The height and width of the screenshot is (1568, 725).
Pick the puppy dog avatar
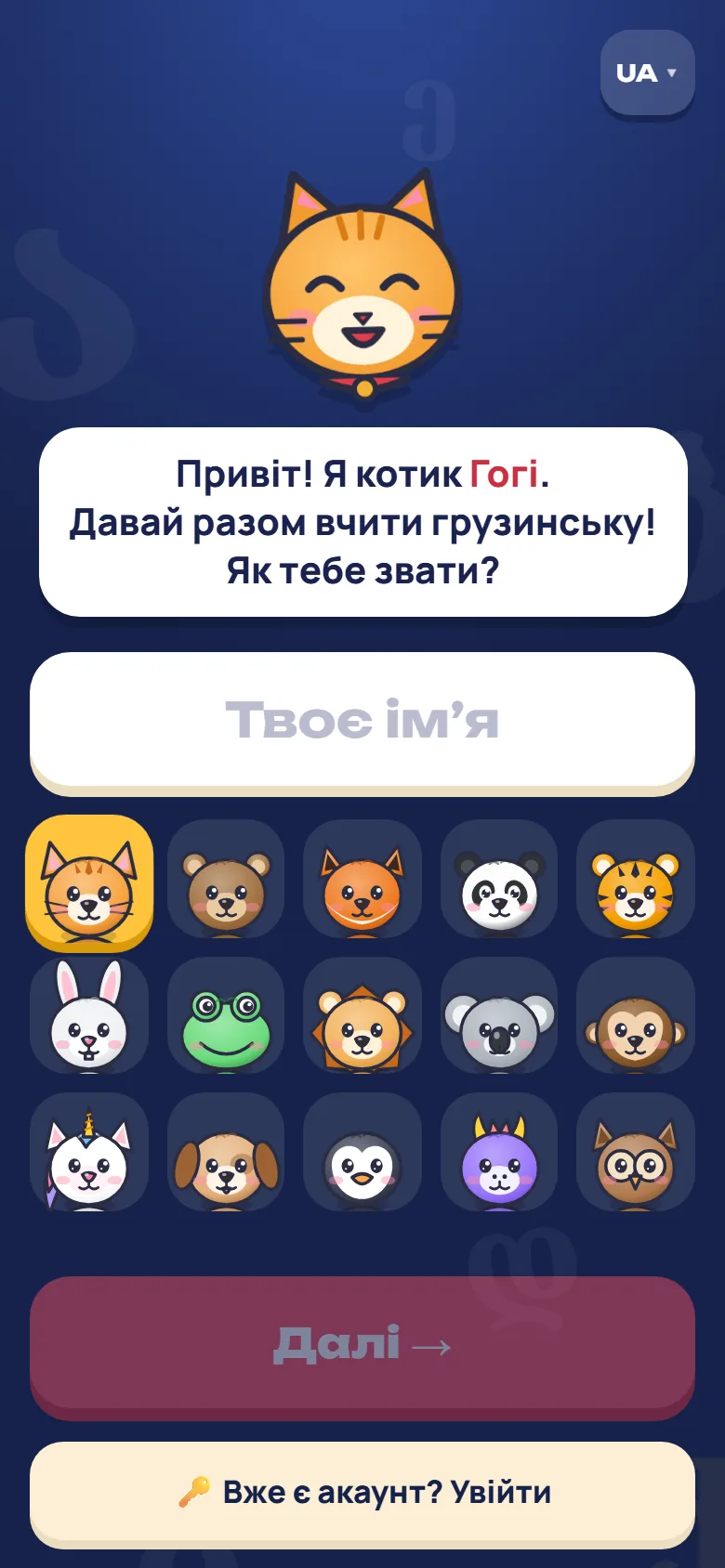click(x=226, y=1152)
